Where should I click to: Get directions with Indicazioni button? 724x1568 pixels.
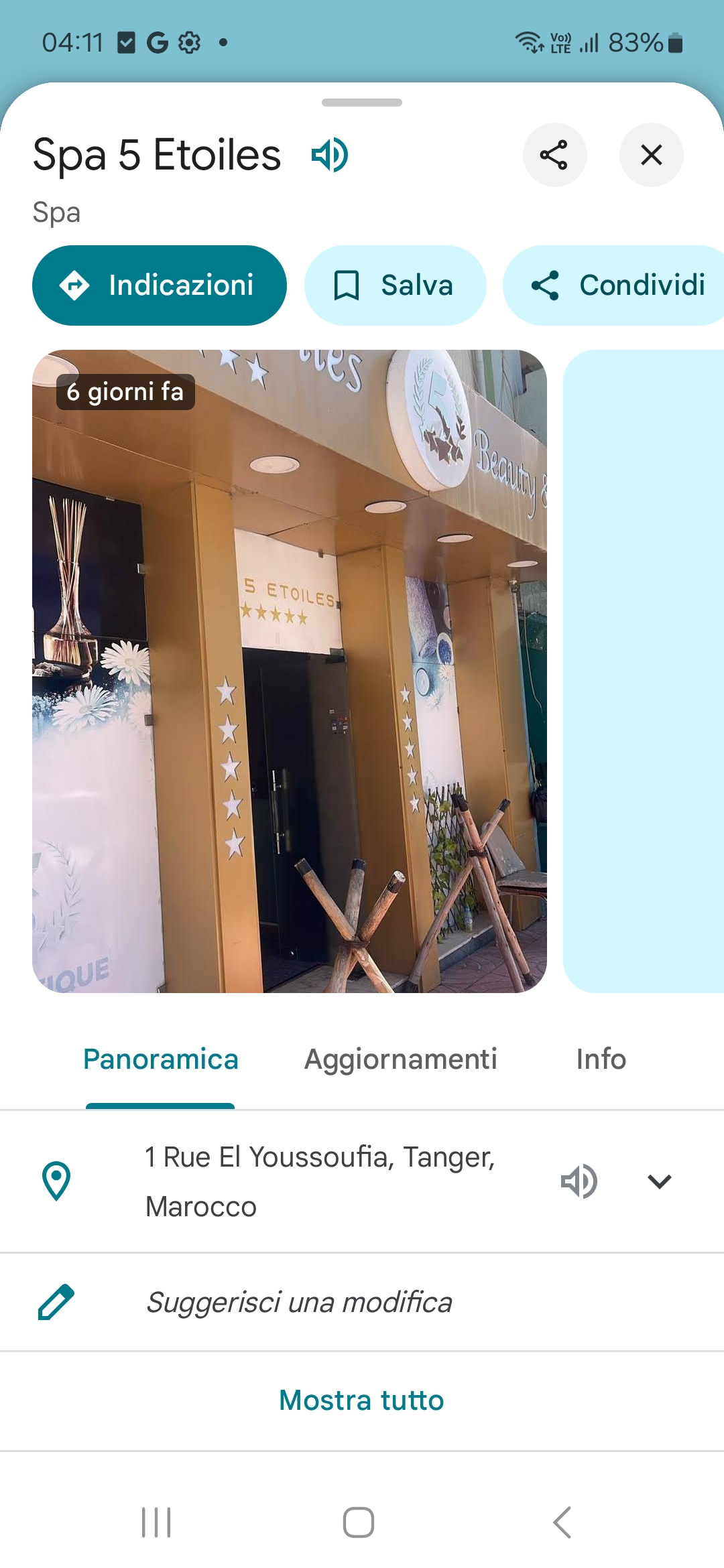[160, 285]
